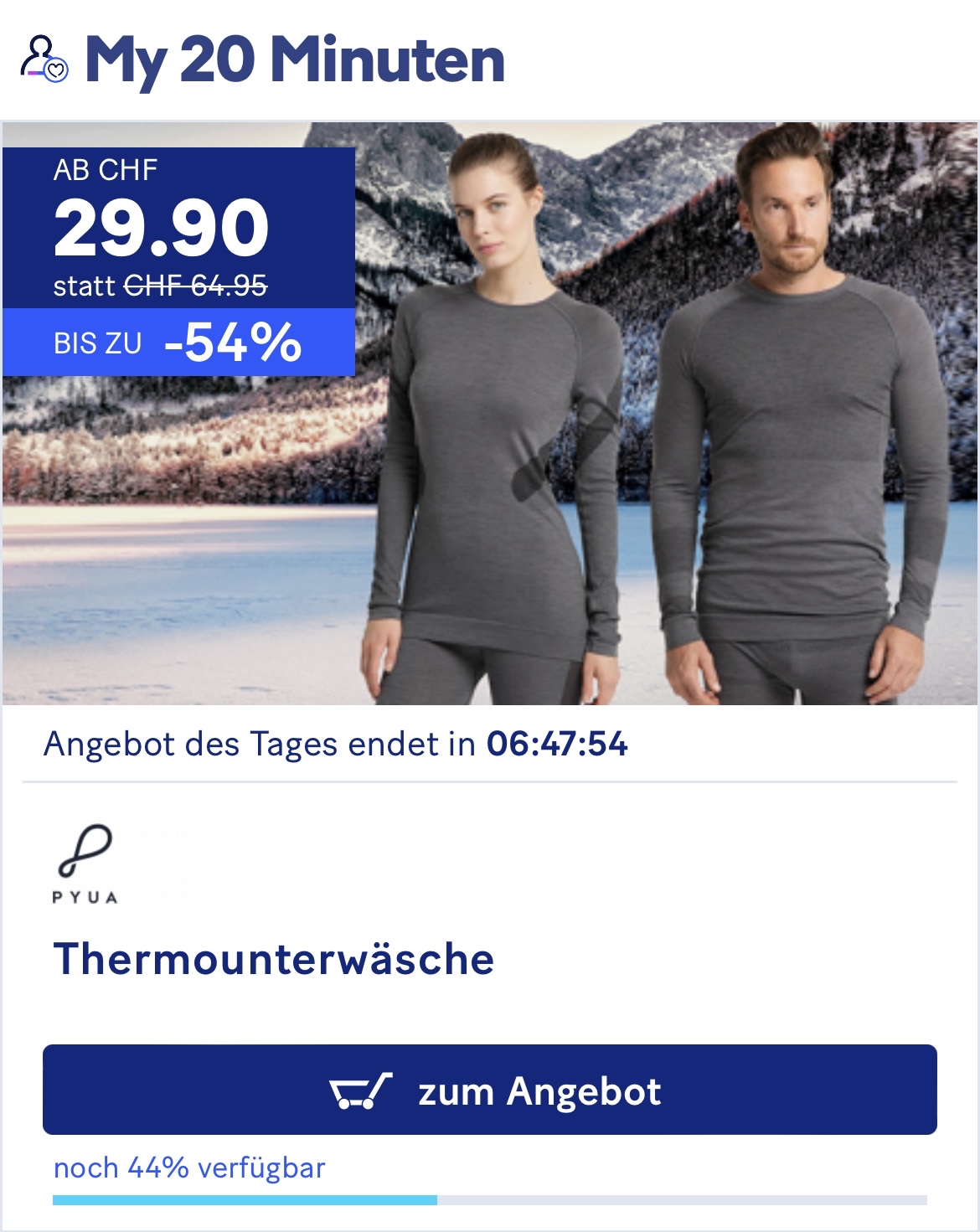The width and height of the screenshot is (980, 1232).
Task: Open the My 20 Minuten profile icon
Action: point(44,59)
